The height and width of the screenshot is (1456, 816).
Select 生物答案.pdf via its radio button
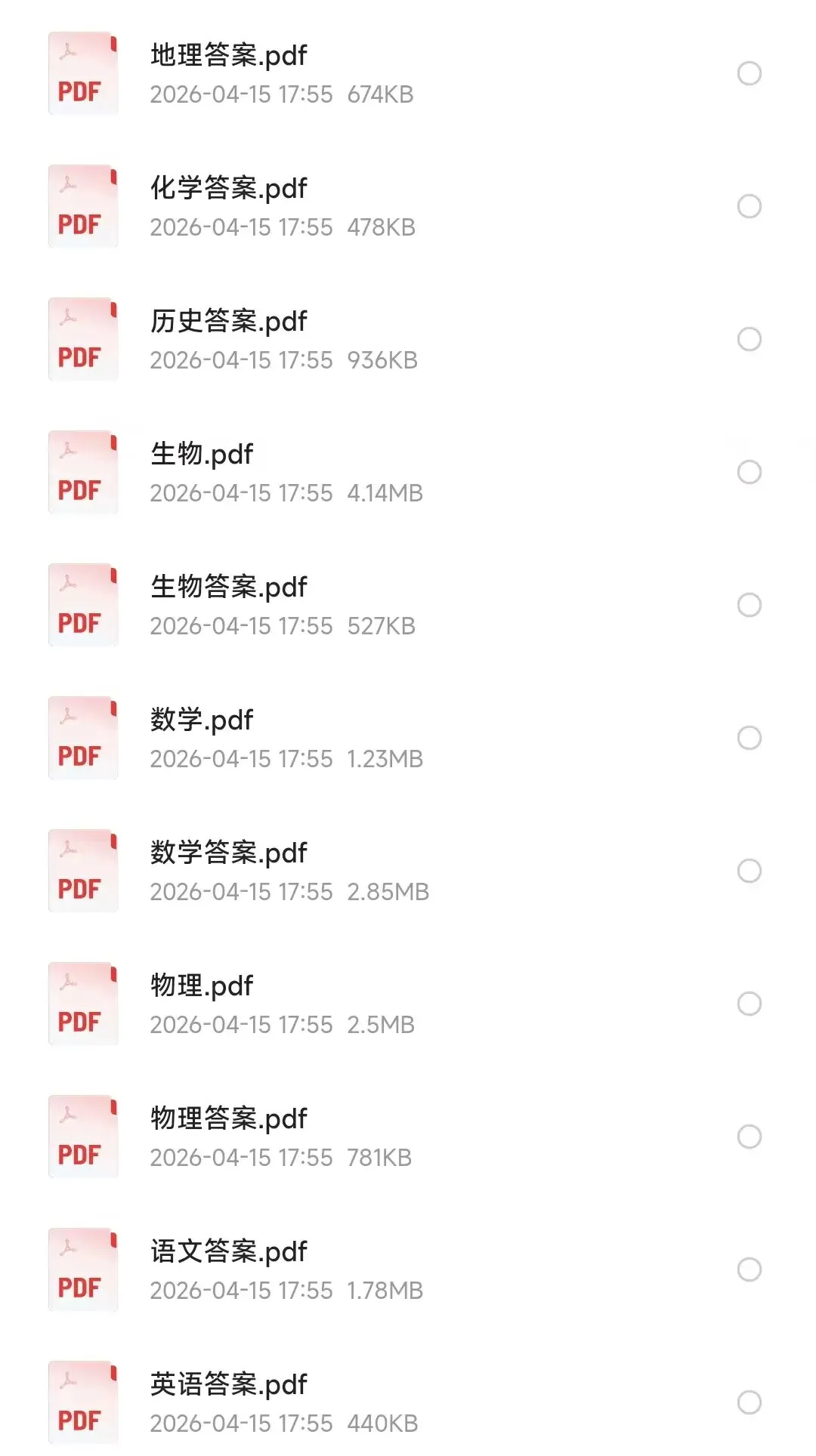(x=749, y=605)
